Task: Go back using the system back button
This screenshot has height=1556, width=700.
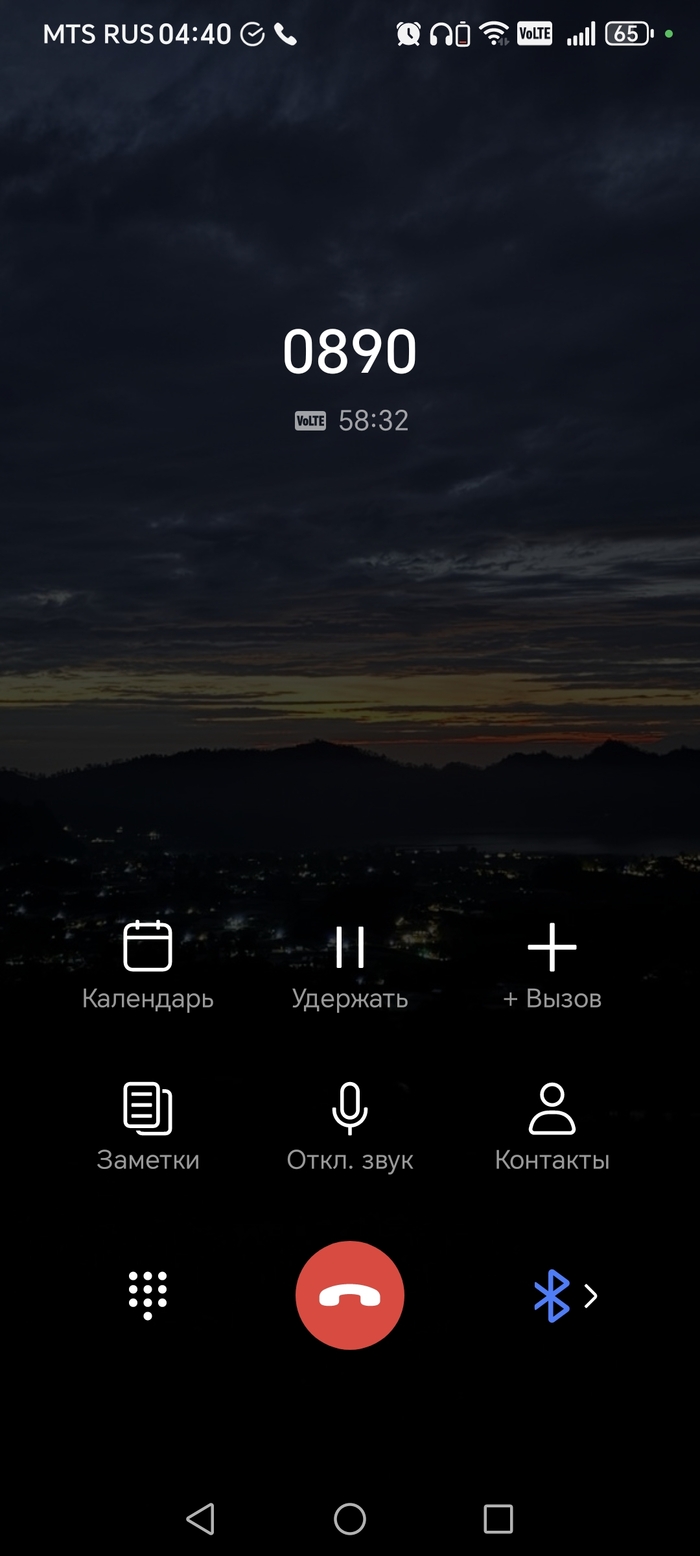Action: tap(201, 1519)
